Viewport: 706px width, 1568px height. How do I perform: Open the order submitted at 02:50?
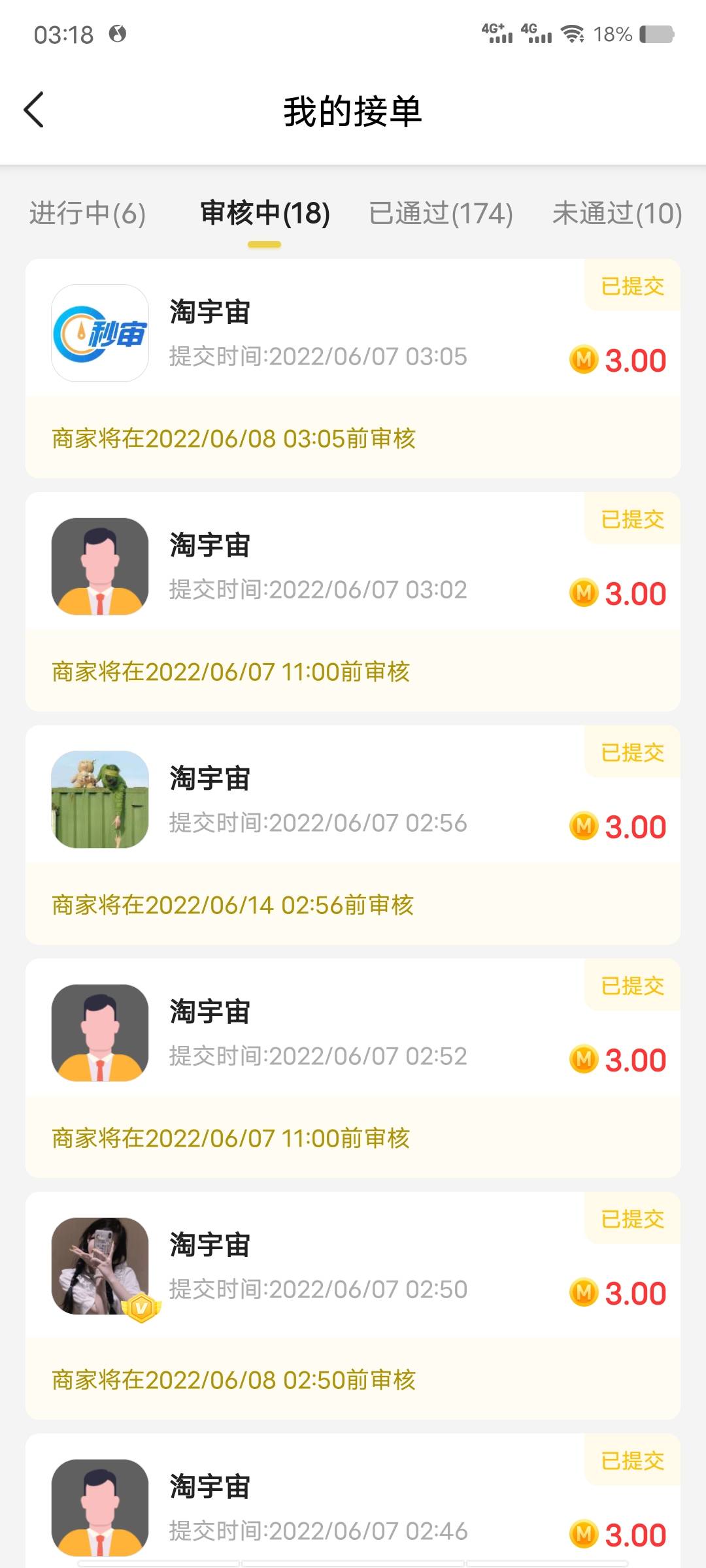pos(353,1267)
